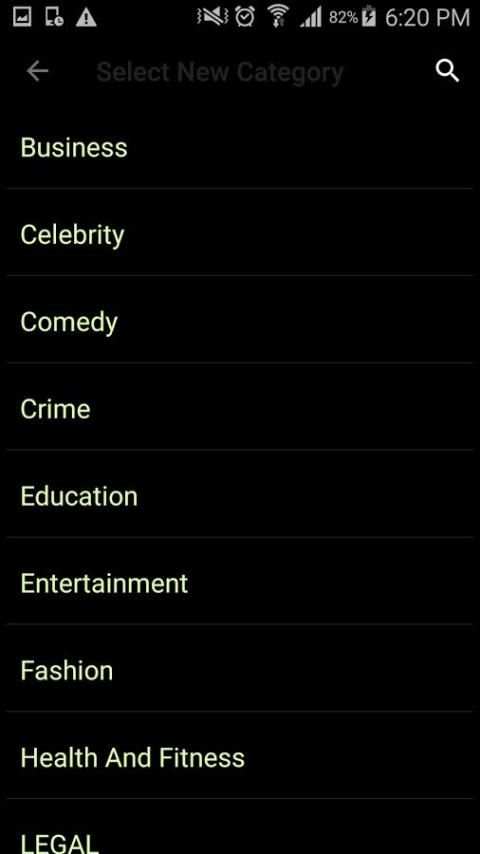Pick Health And Fitness category
The width and height of the screenshot is (480, 854).
[240, 758]
